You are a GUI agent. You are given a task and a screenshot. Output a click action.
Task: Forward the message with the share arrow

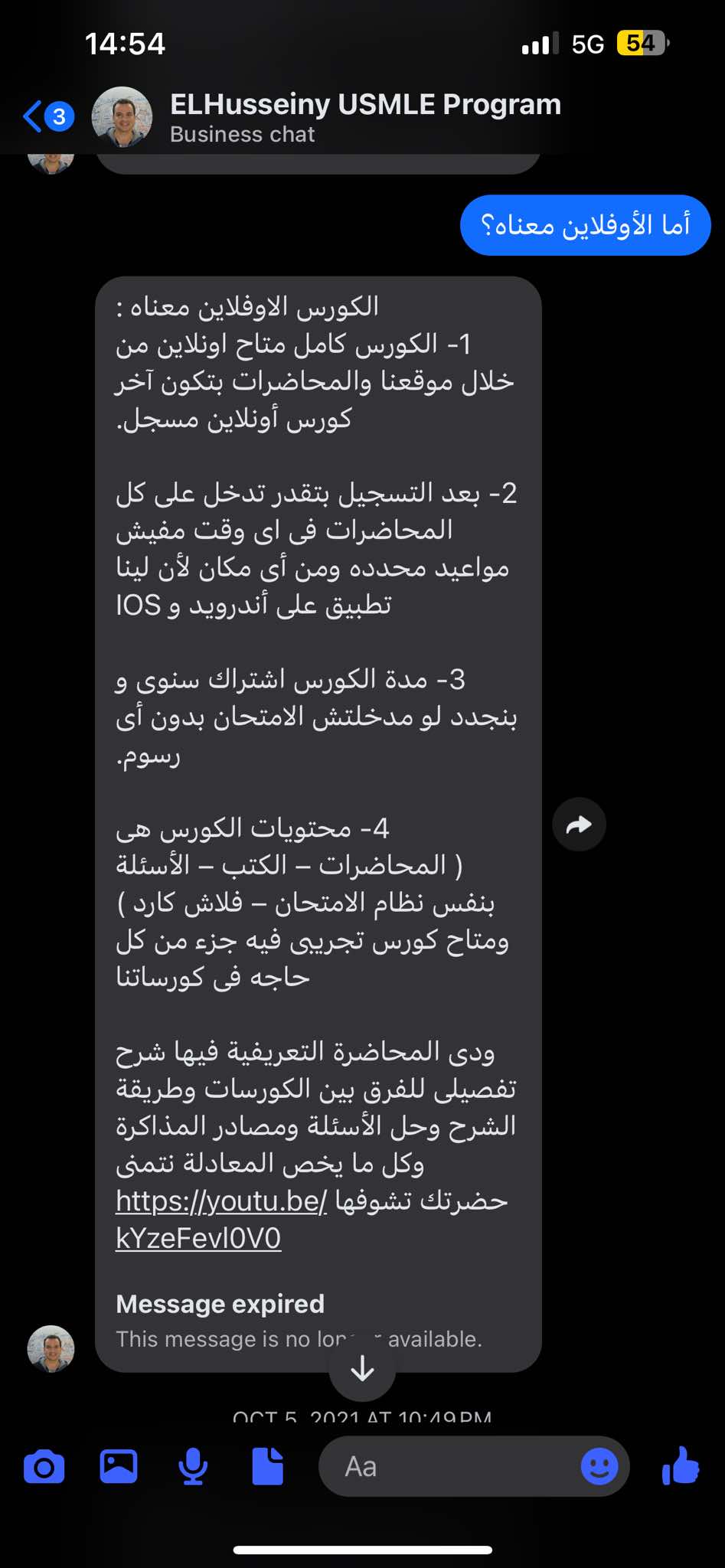pyautogui.click(x=579, y=825)
